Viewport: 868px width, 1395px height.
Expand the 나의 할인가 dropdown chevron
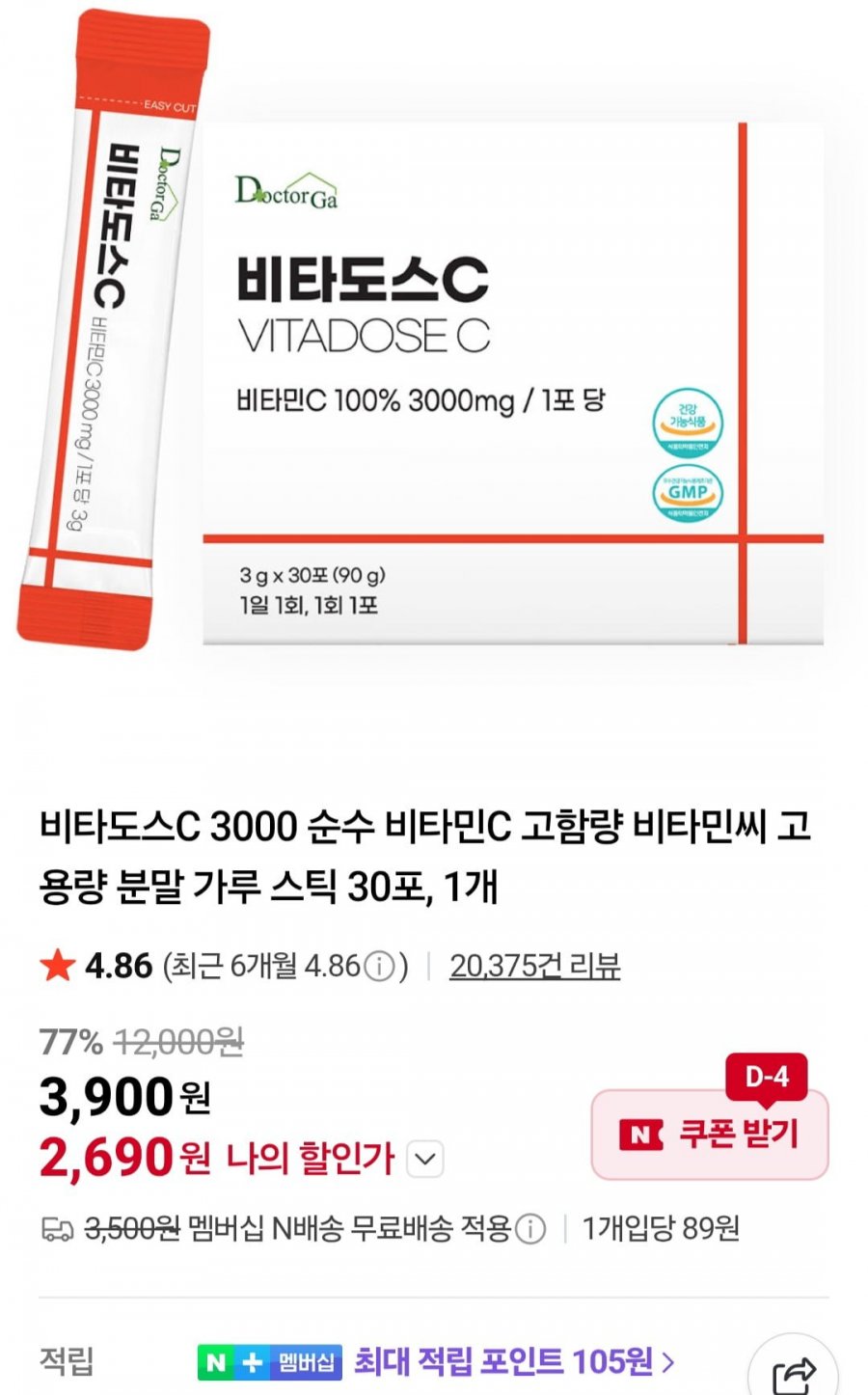pos(424,1159)
